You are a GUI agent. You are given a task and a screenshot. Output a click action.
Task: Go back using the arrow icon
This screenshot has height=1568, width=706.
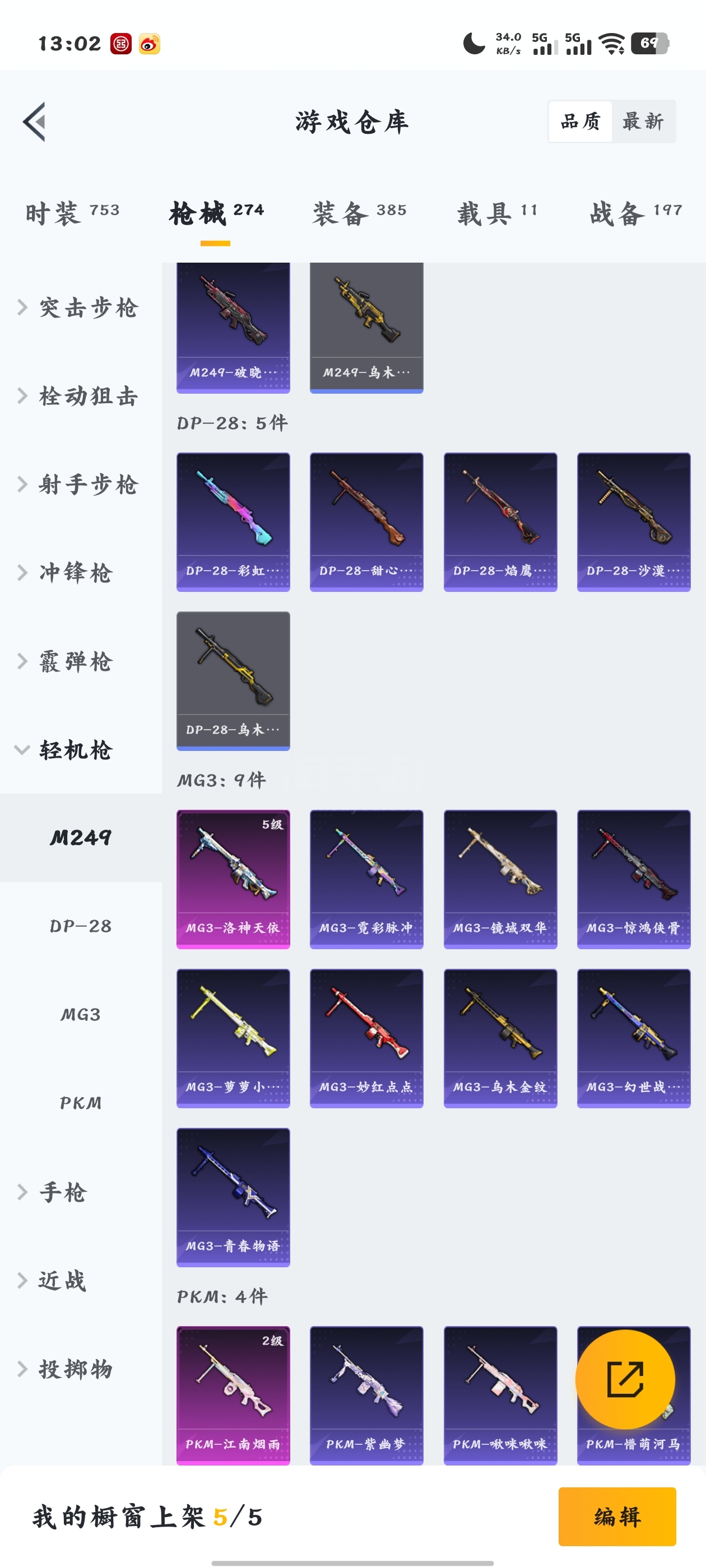click(35, 122)
